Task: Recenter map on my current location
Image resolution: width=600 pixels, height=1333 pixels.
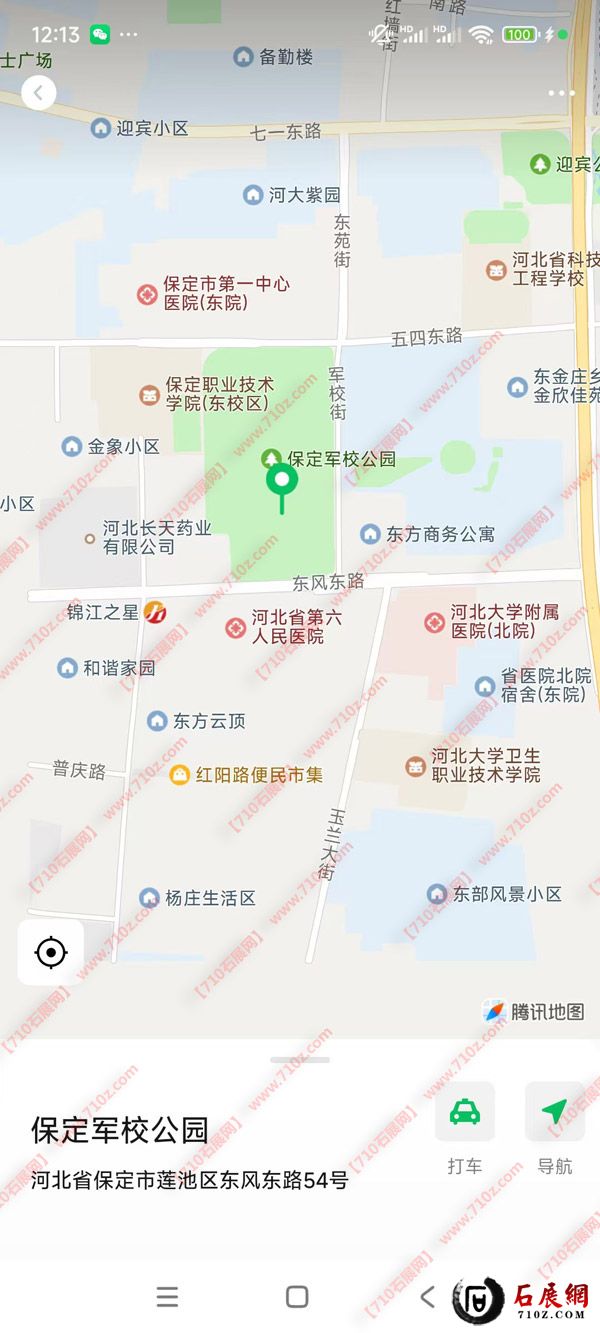Action: click(x=51, y=952)
